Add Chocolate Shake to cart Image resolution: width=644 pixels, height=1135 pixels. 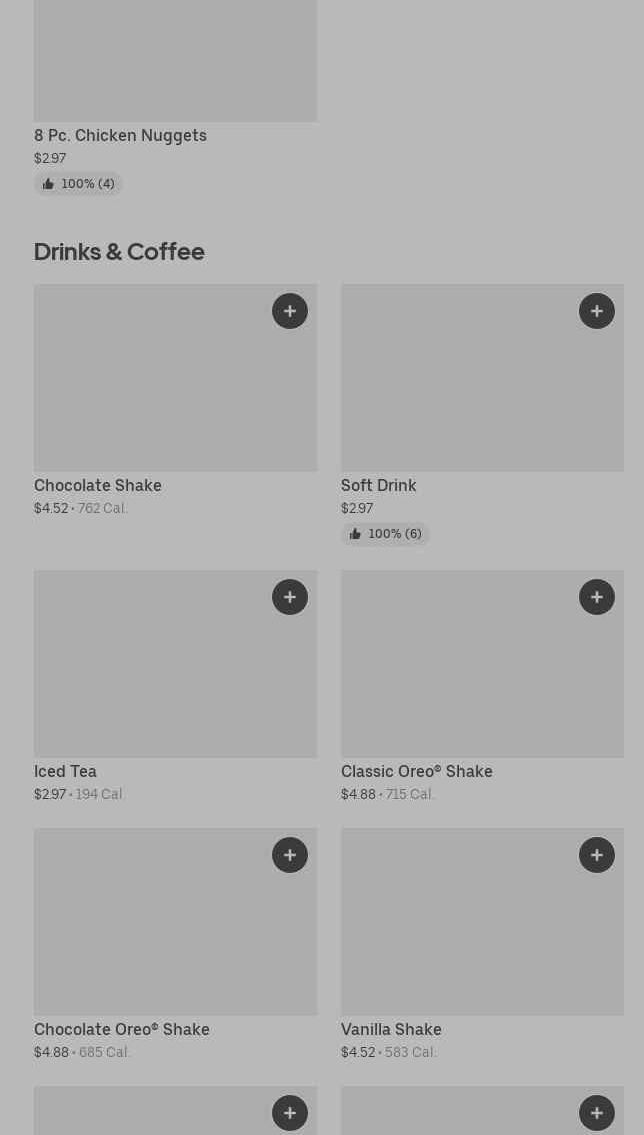pos(289,311)
